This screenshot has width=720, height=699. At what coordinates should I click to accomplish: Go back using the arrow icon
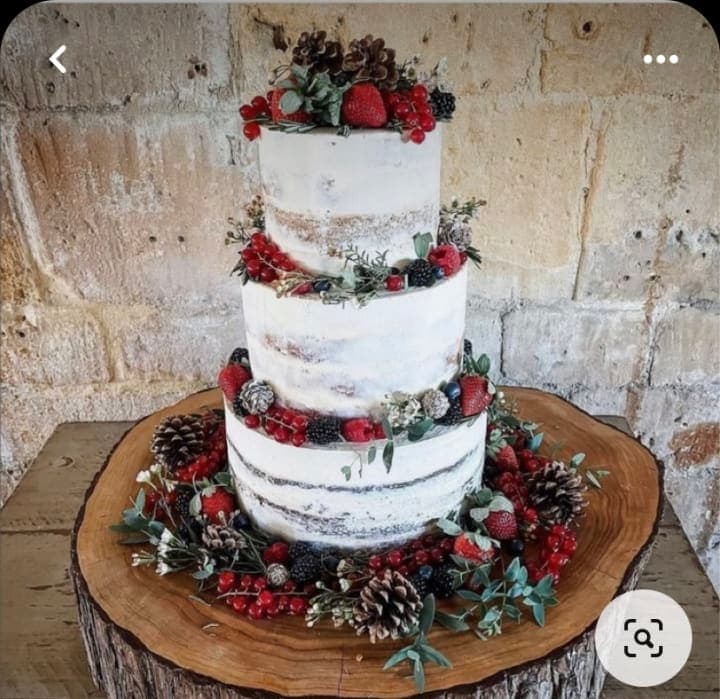click(58, 59)
